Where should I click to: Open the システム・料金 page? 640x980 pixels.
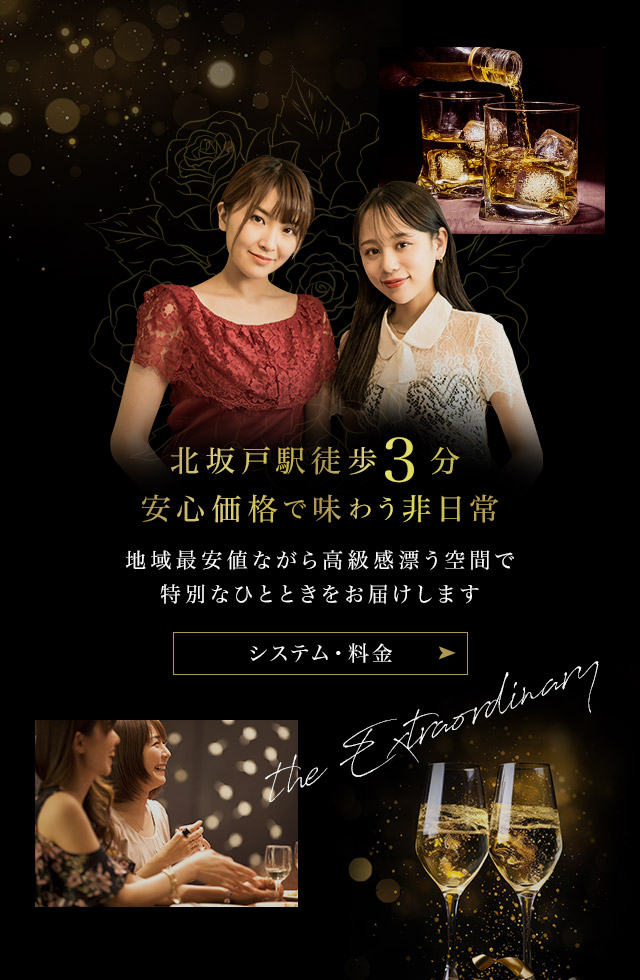[x=320, y=654]
